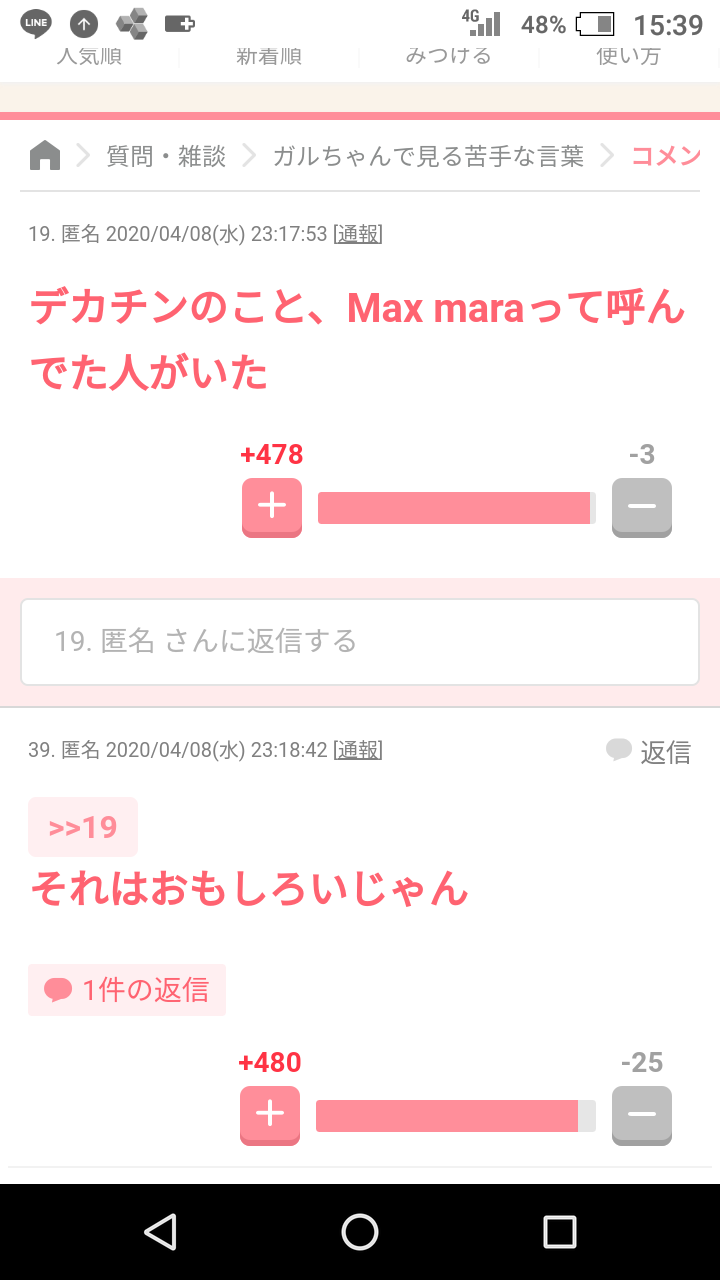
Task: Tap the reply field for 19. 匿名
Action: point(360,641)
